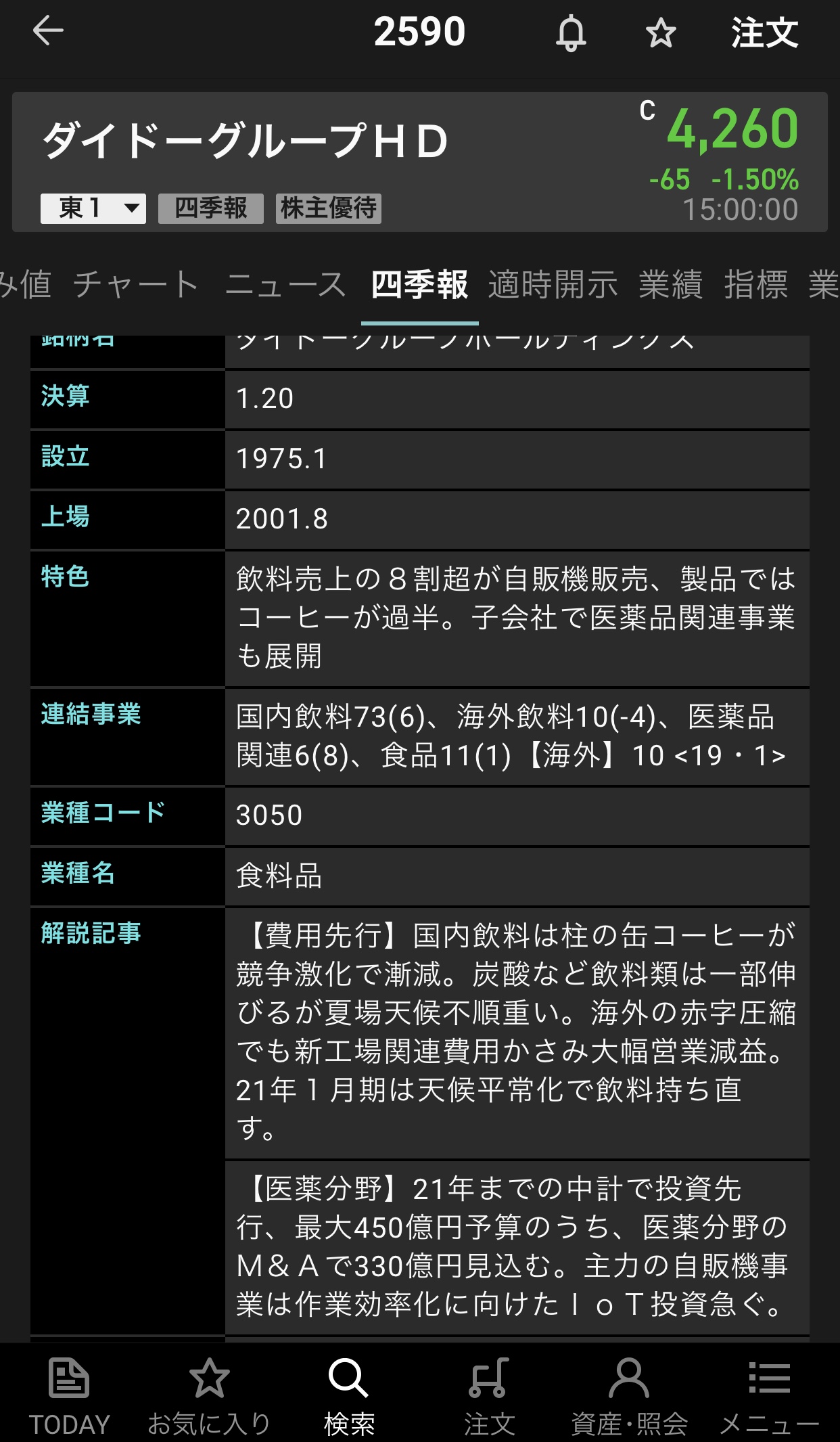The image size is (840, 1442).
Task: Go to TODAY in the bottom bar
Action: 69,1395
